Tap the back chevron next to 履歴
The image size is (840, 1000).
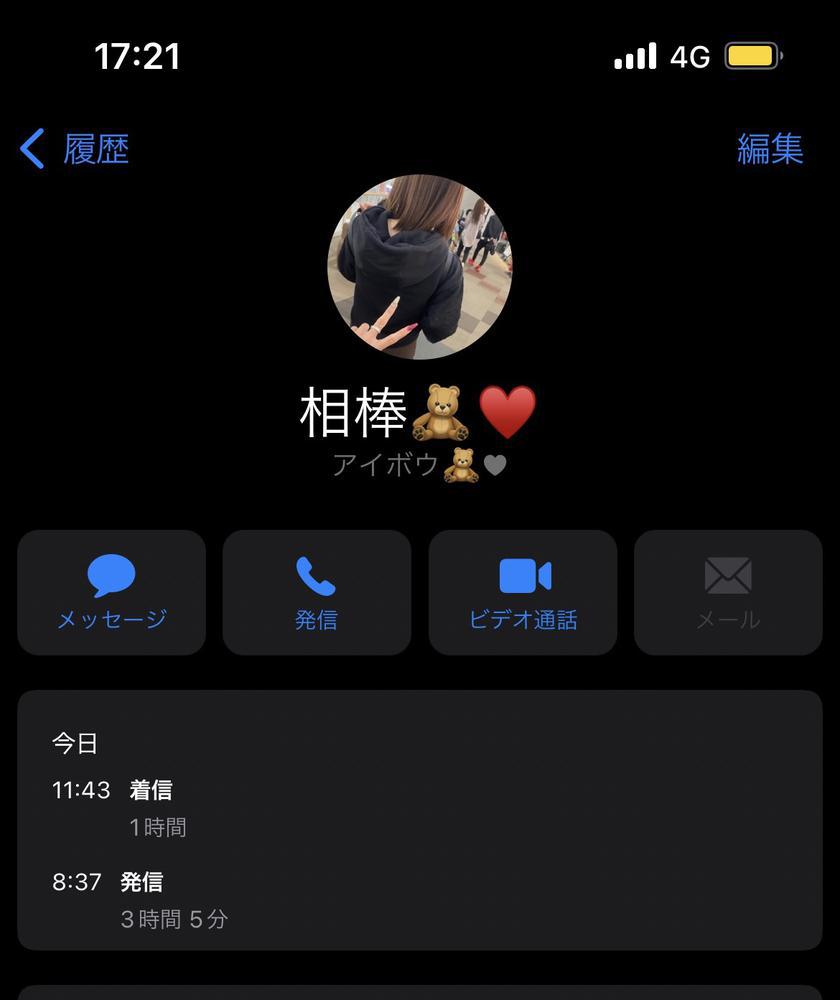pyautogui.click(x=31, y=148)
